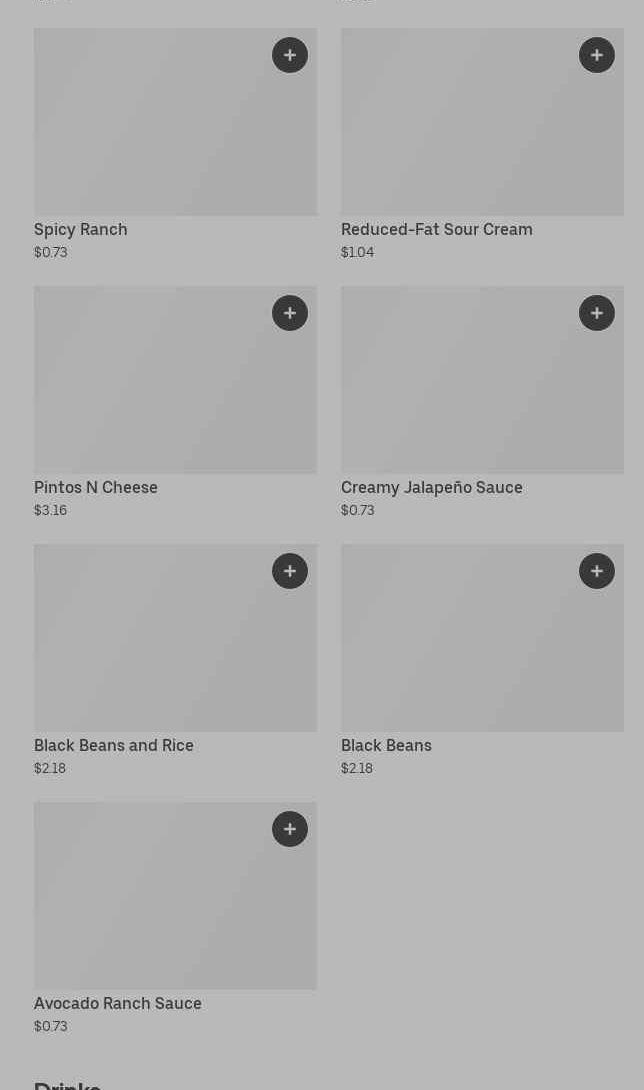This screenshot has height=1090, width=644.
Task: Add Black Beans to the order
Action: coord(597,571)
